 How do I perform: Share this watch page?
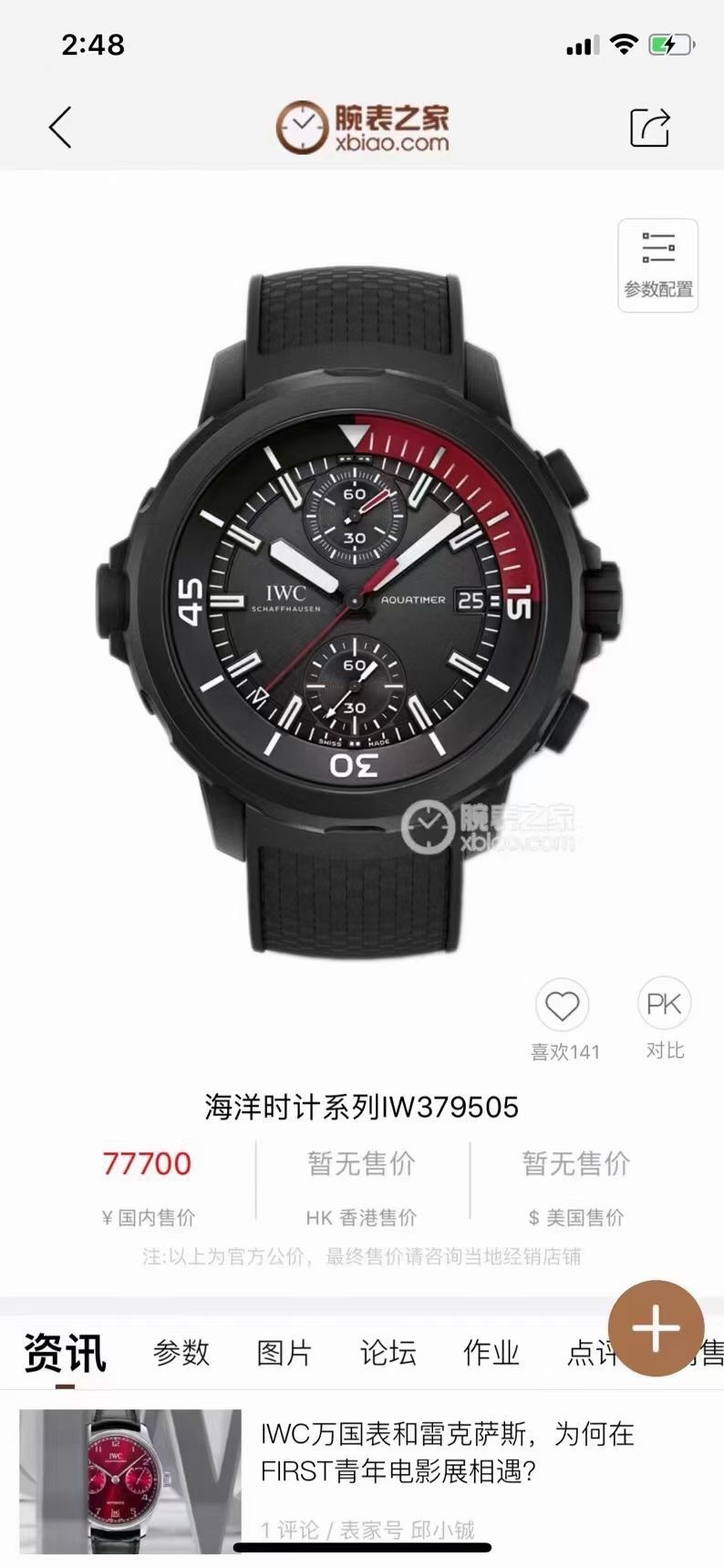[x=649, y=127]
